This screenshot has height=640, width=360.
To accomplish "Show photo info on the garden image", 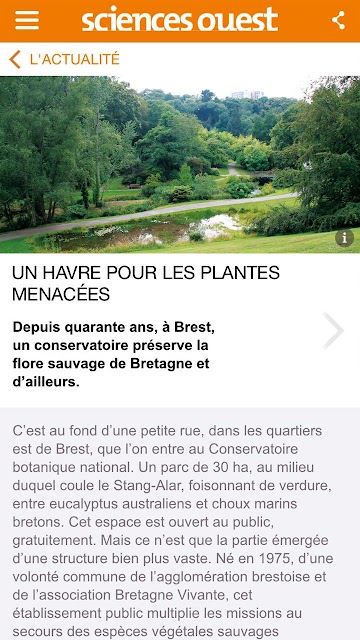I will coord(344,238).
